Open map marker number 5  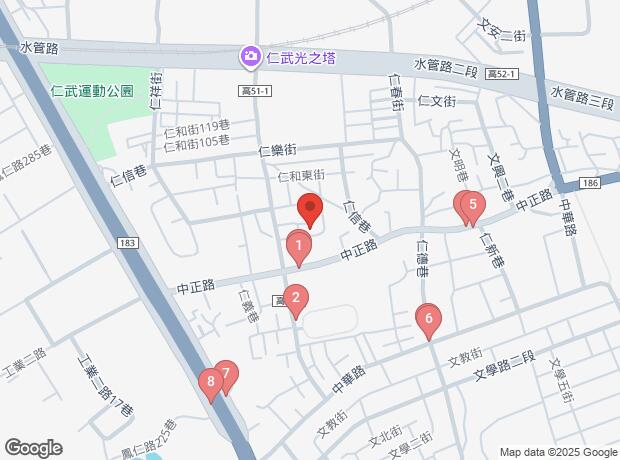tap(473, 206)
